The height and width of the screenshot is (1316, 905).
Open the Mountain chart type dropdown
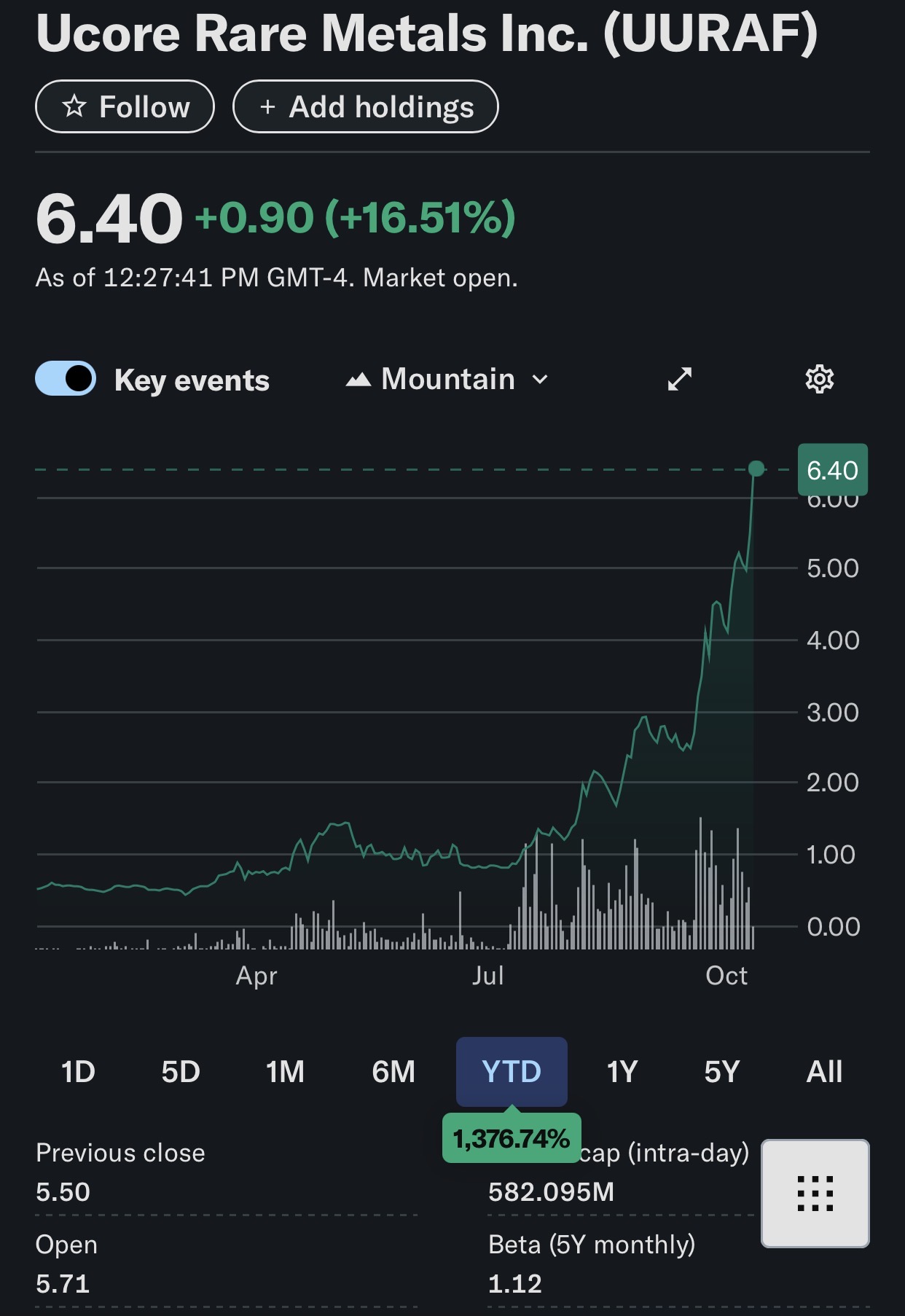[x=447, y=380]
